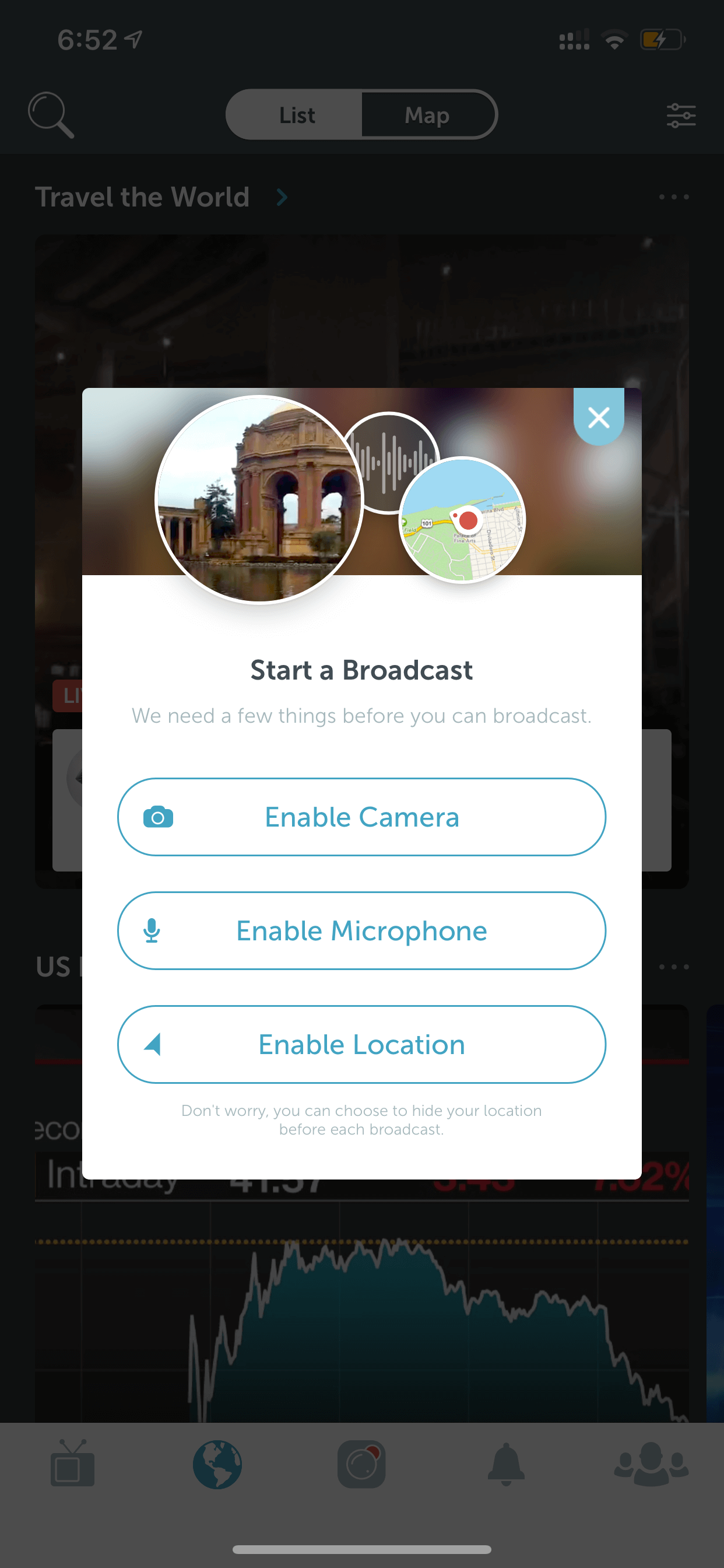Tap Enable Location button
Viewport: 724px width, 1568px height.
pos(361,1044)
